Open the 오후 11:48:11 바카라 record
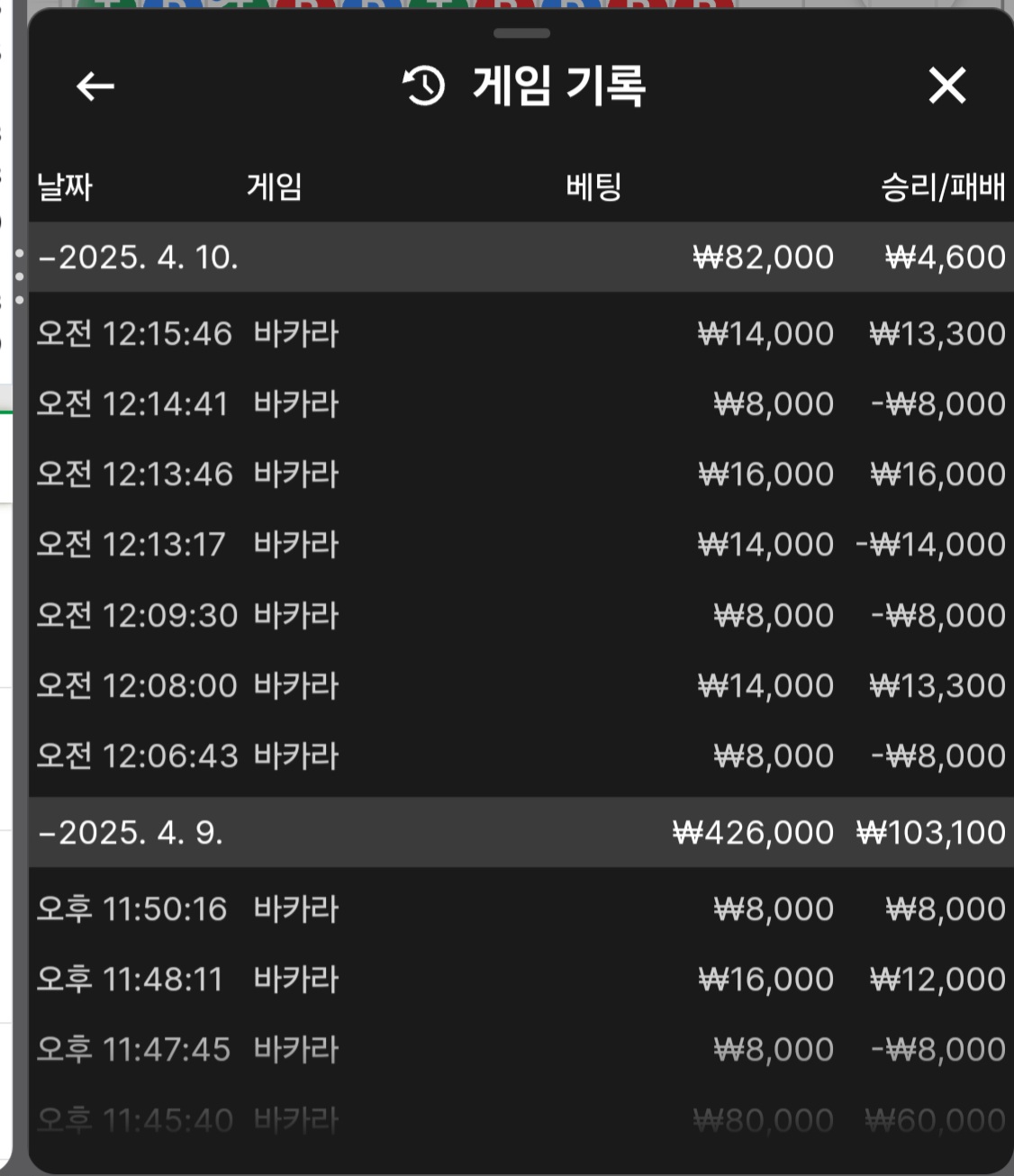 [521, 980]
